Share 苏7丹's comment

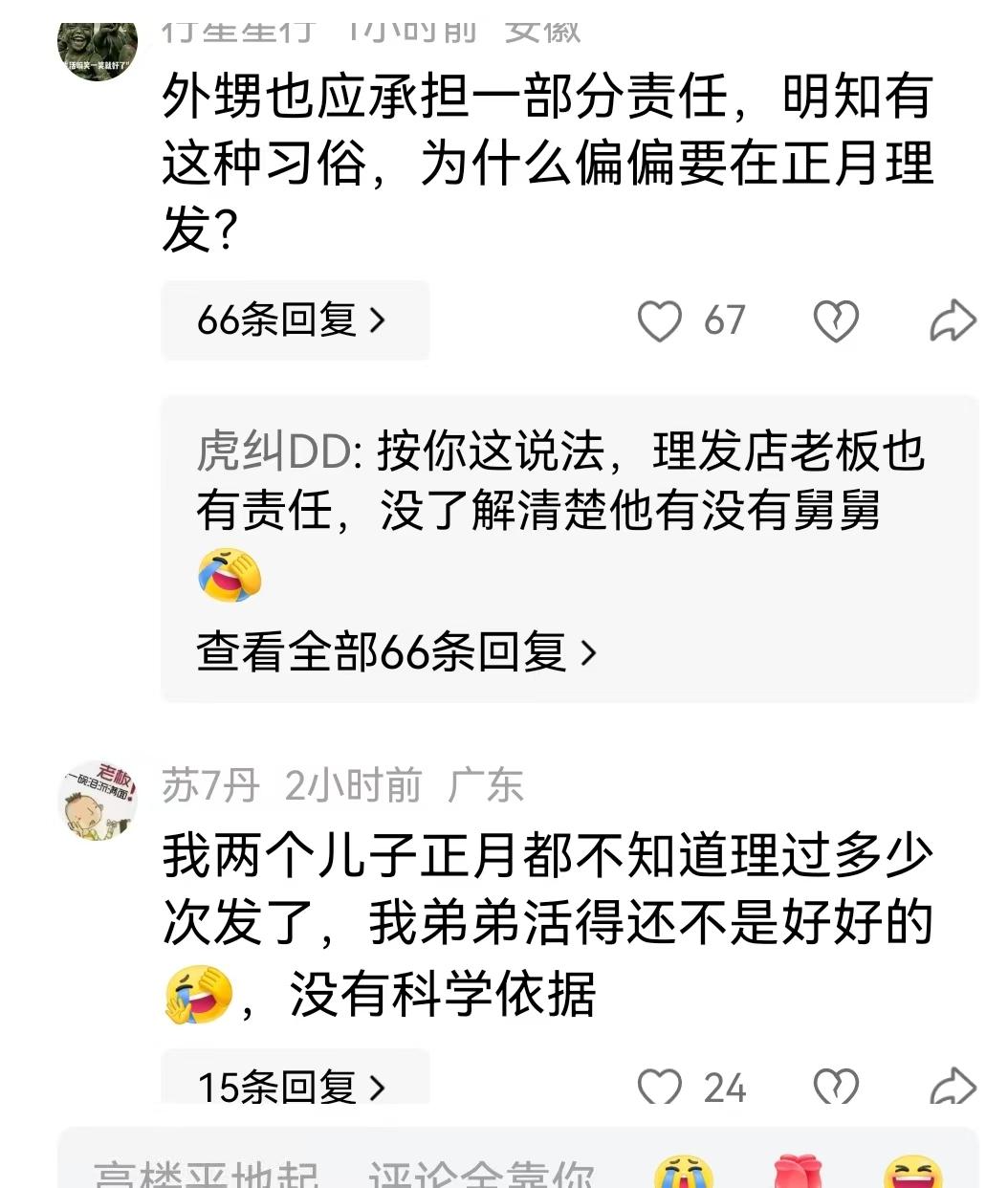tap(953, 1088)
